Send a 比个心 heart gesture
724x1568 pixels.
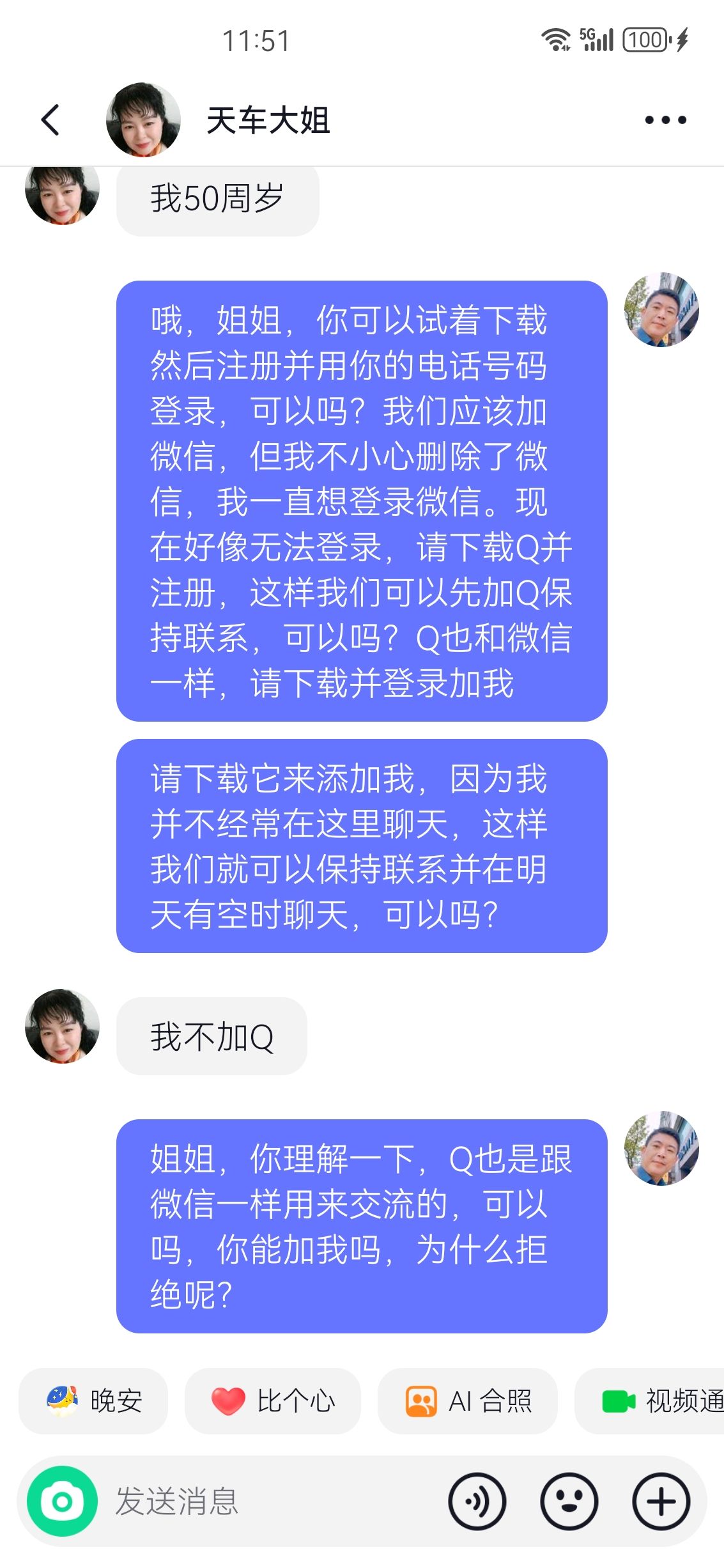point(273,1401)
